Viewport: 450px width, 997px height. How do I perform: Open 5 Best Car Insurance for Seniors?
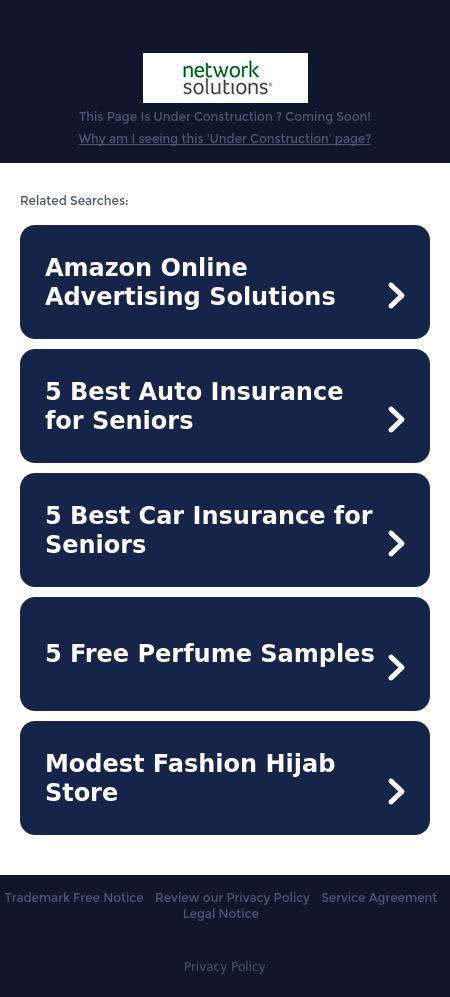point(225,530)
